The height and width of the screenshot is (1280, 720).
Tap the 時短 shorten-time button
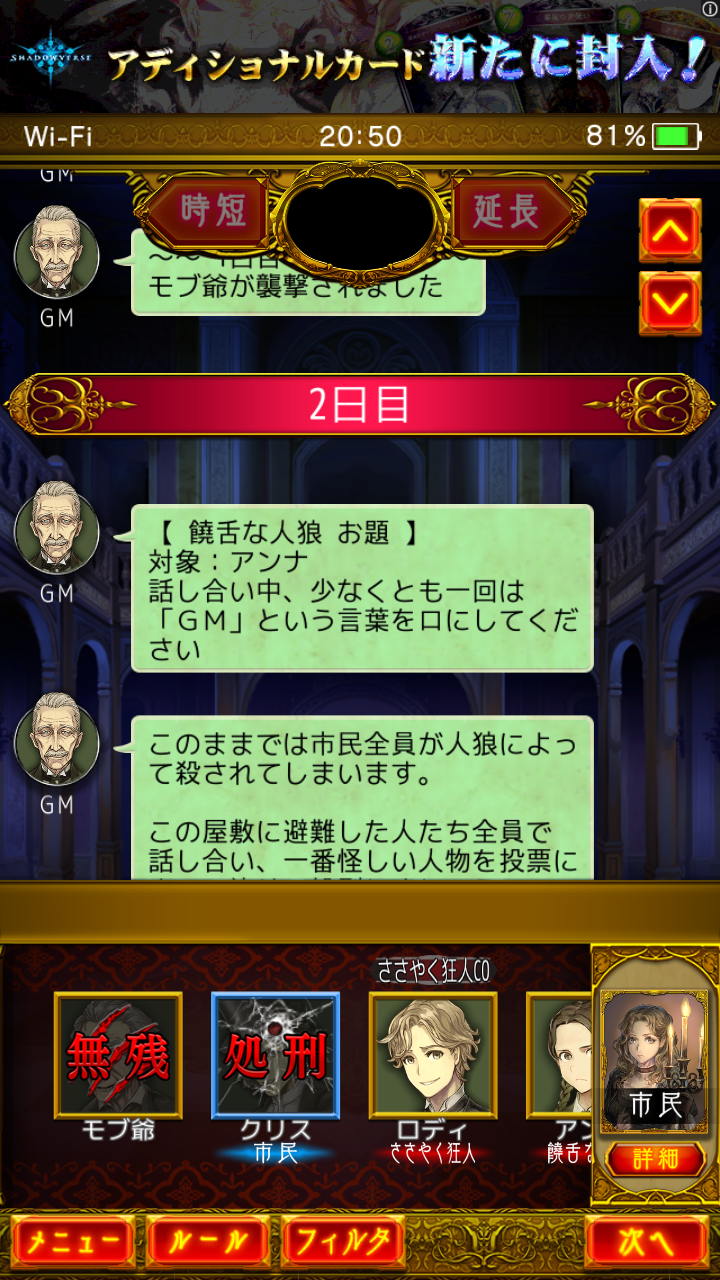click(x=211, y=212)
